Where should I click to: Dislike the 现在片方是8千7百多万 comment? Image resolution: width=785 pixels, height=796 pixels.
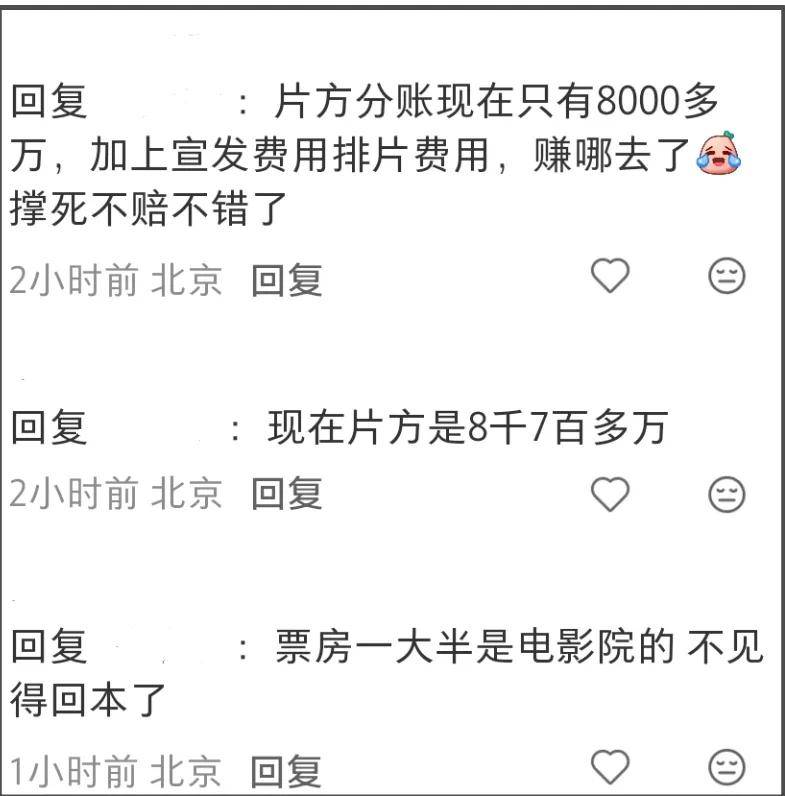point(727,493)
